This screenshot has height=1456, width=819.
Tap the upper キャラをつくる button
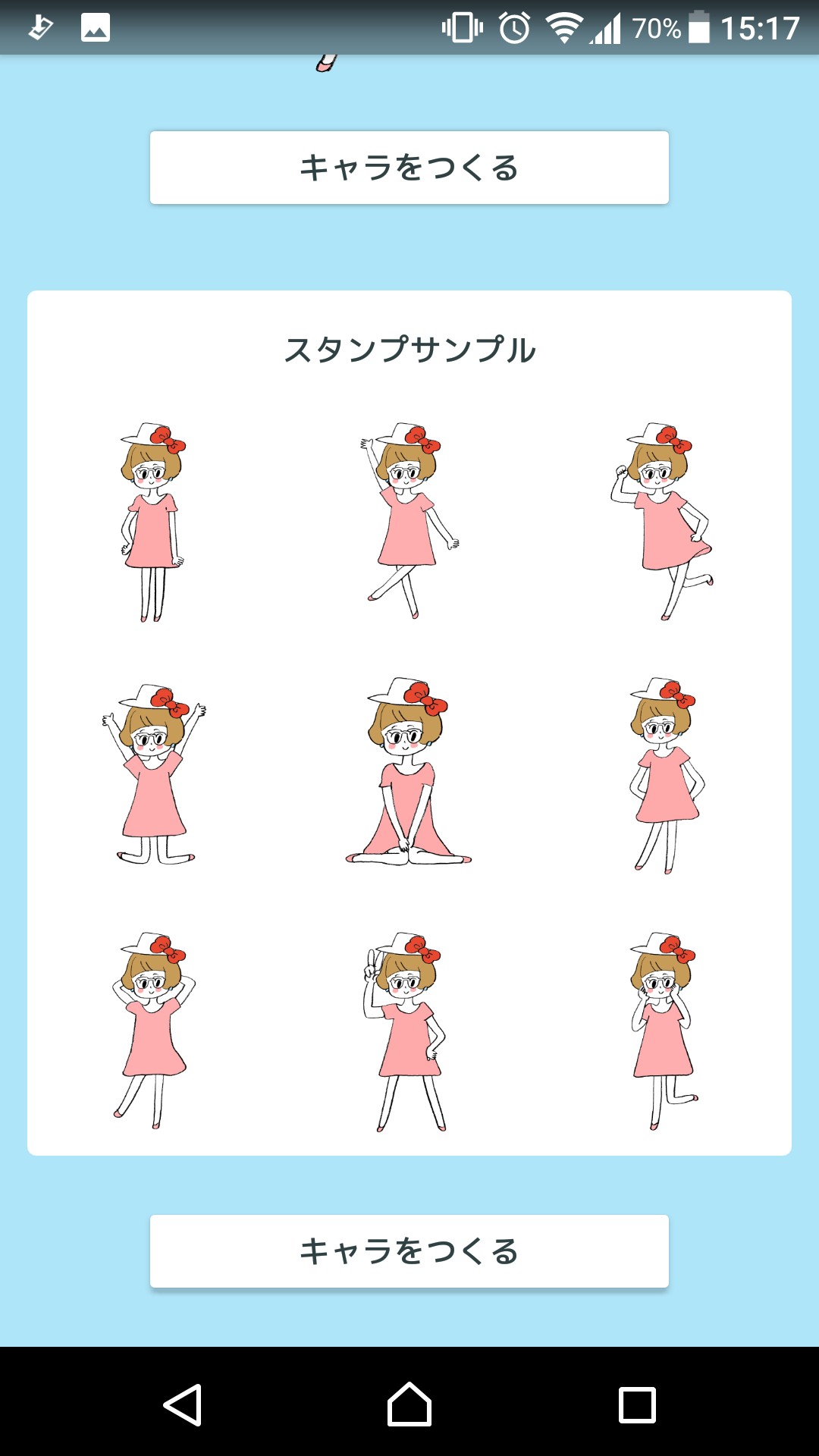tap(409, 168)
